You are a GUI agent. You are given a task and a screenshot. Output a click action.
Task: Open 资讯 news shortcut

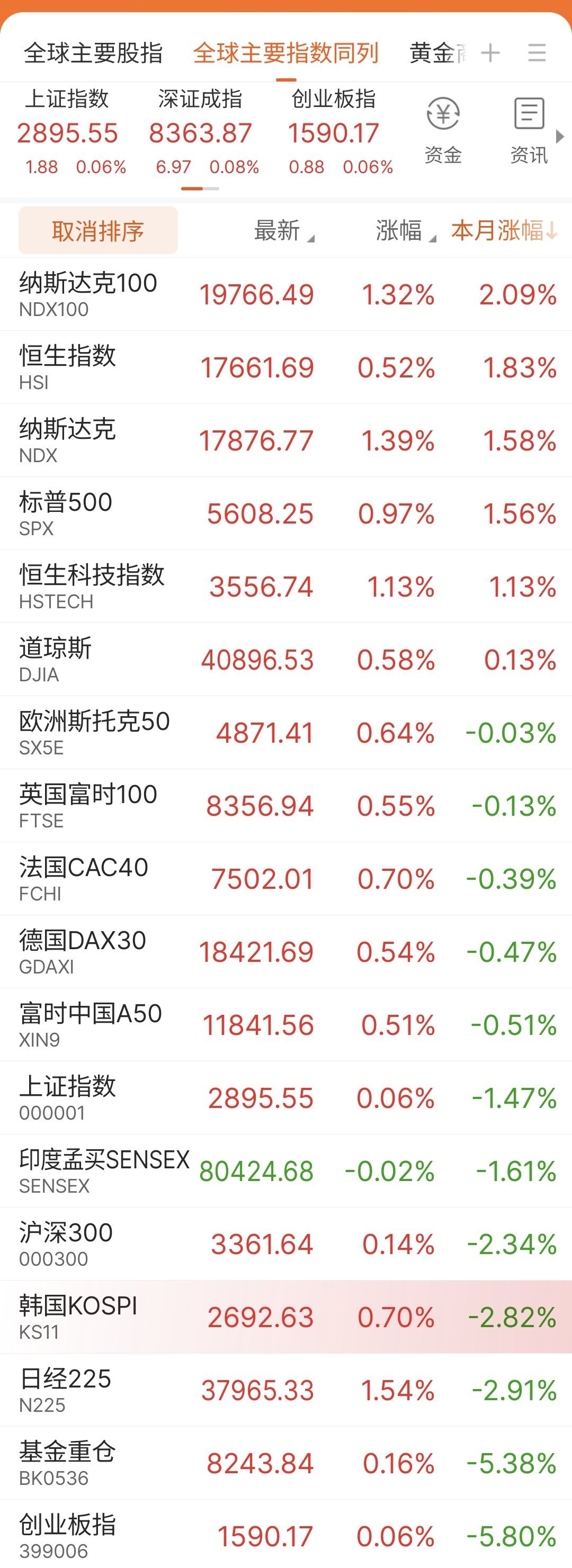click(529, 130)
